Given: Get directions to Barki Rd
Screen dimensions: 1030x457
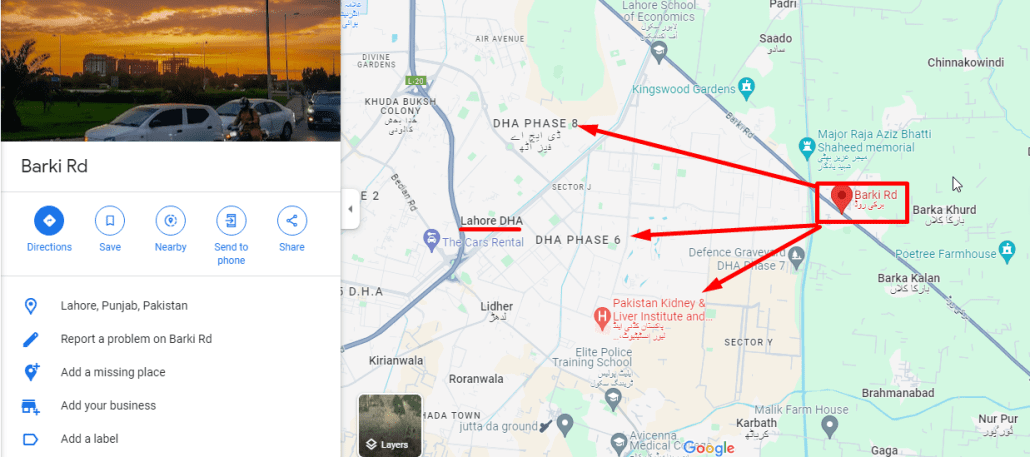Looking at the screenshot, I should (49, 221).
